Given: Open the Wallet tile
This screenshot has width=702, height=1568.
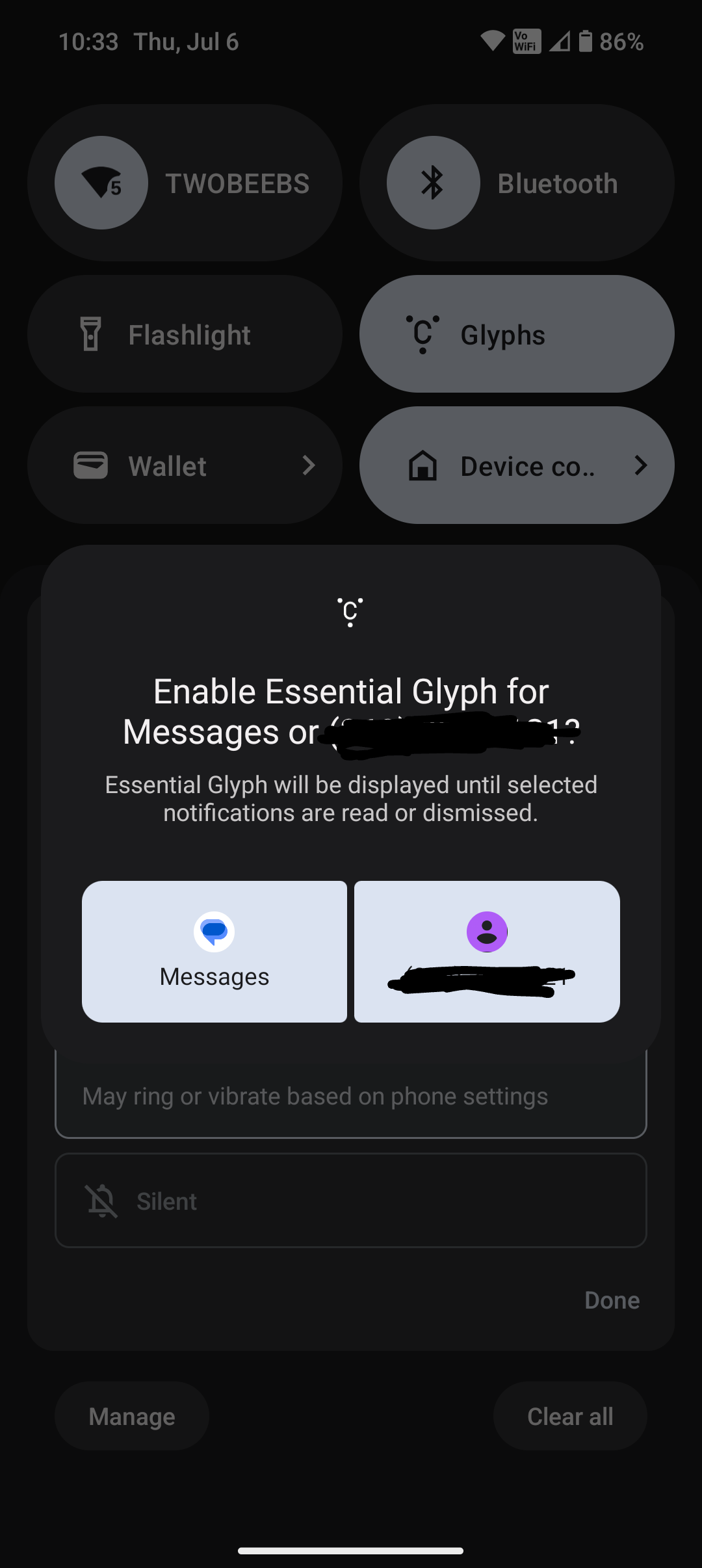Looking at the screenshot, I should tap(185, 465).
